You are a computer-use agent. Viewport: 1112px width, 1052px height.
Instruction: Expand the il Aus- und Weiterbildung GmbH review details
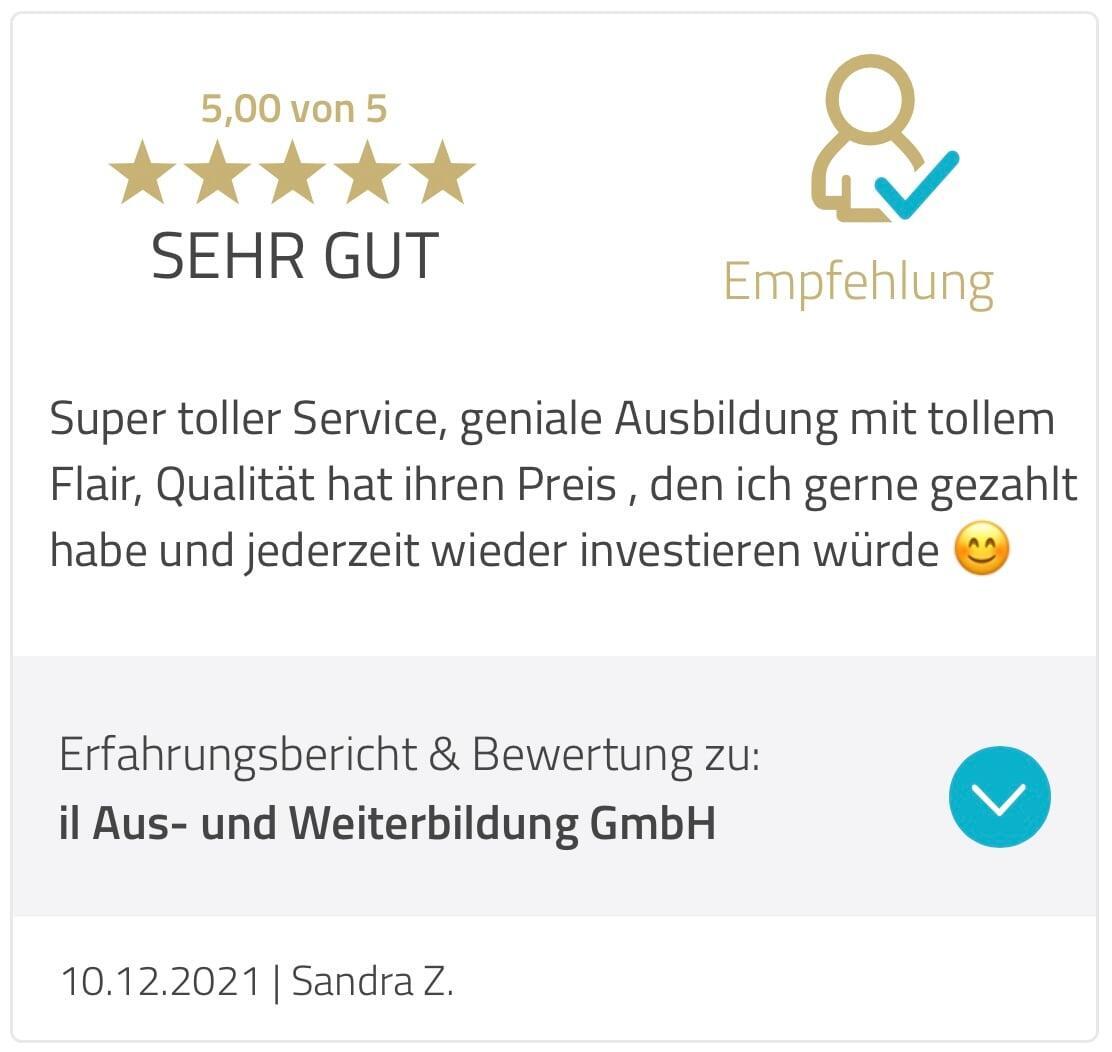[998, 797]
